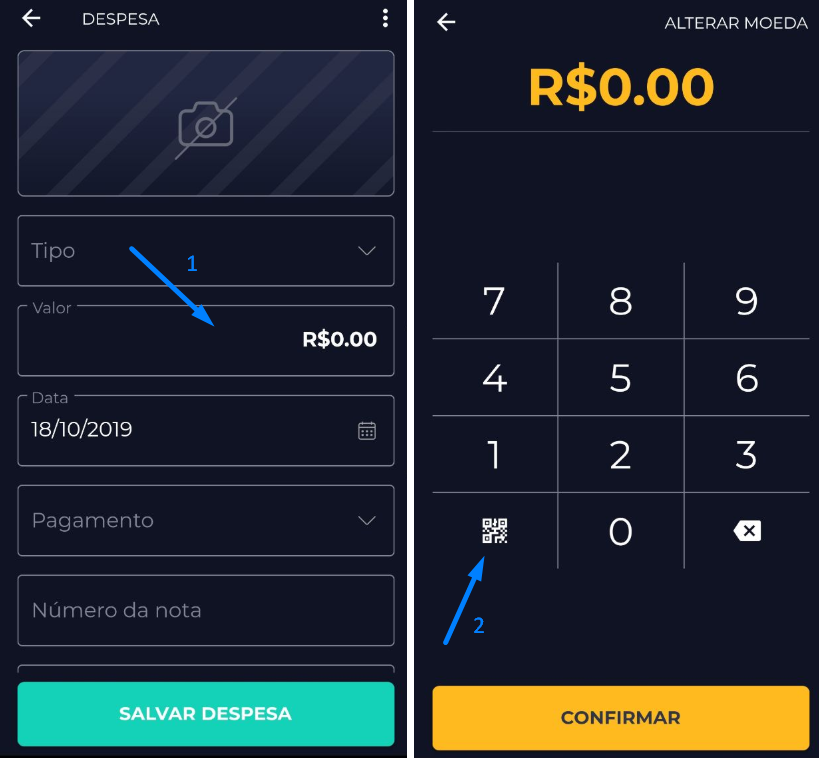Focus the Número da nota field
819x758 pixels.
(206, 610)
